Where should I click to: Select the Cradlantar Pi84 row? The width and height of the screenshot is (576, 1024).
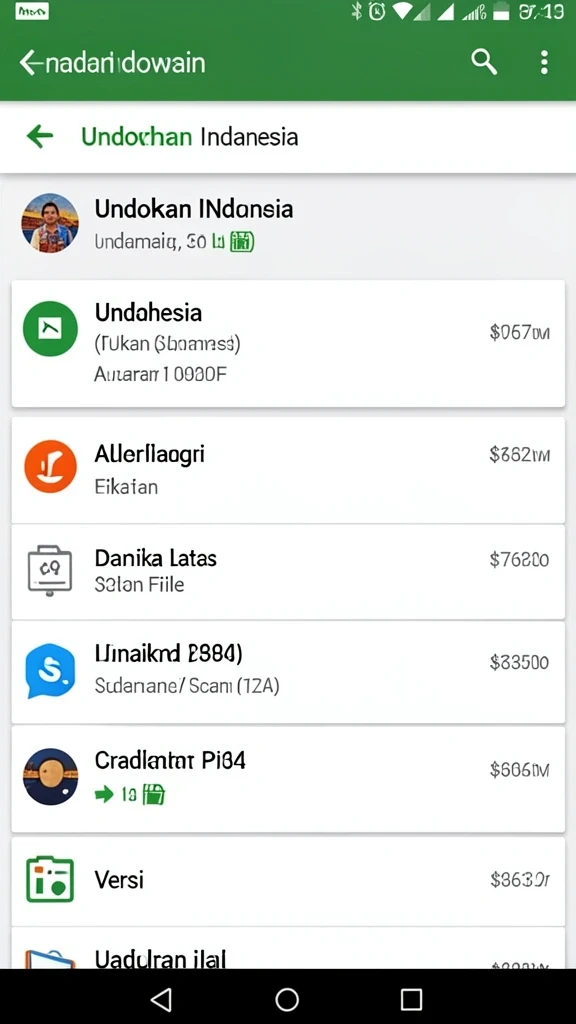tap(288, 778)
